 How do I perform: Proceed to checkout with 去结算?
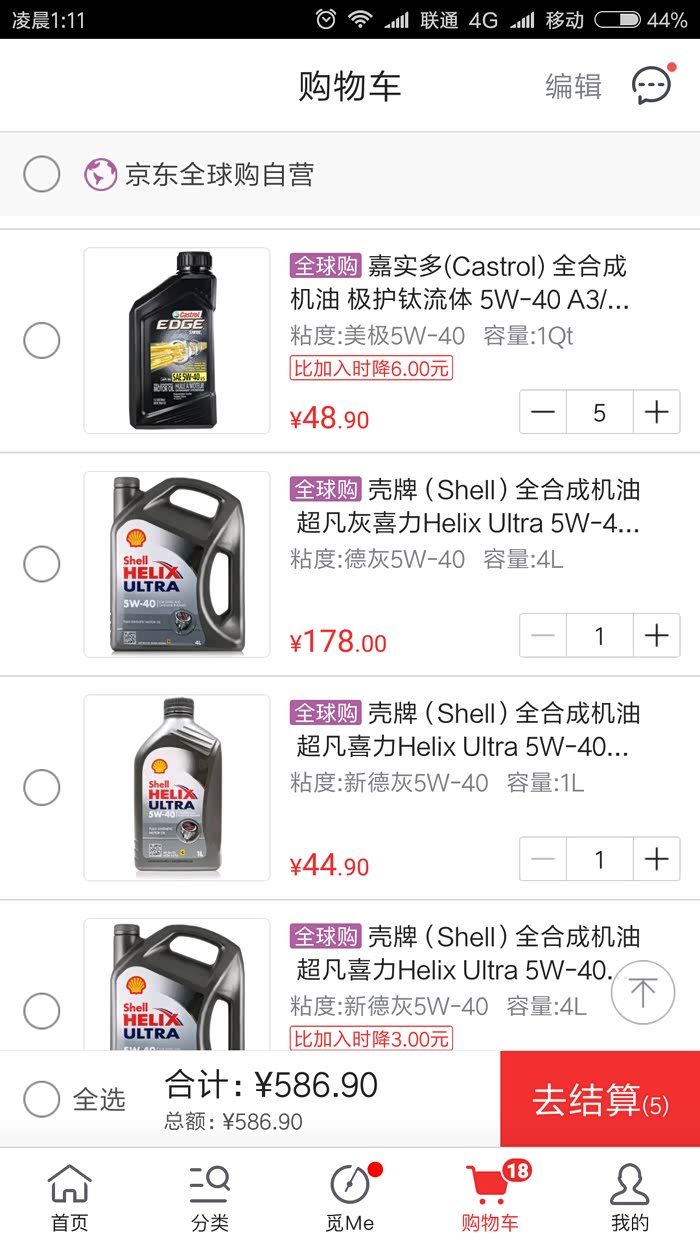(600, 1099)
